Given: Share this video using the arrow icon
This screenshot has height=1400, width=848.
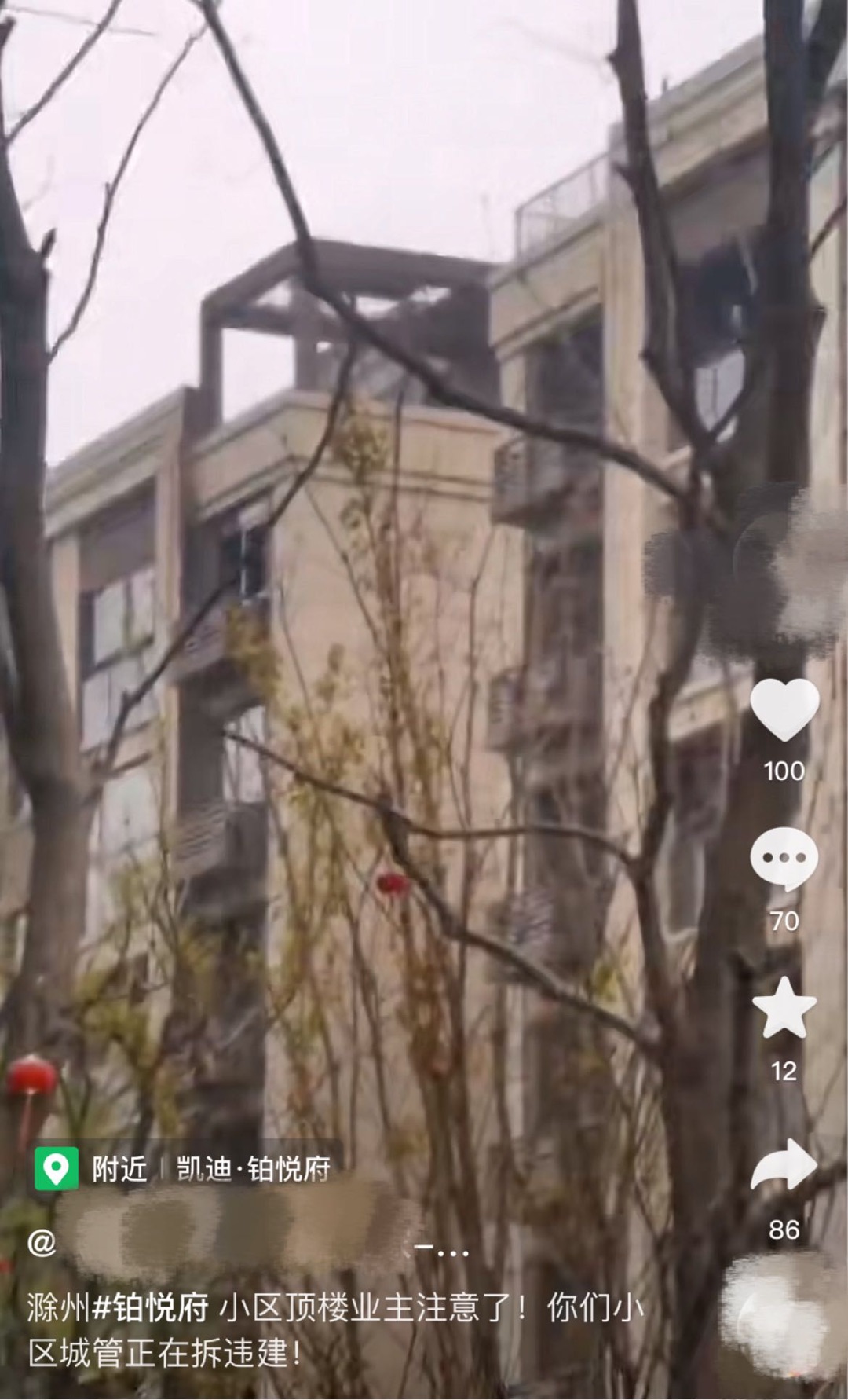Looking at the screenshot, I should tap(784, 1165).
